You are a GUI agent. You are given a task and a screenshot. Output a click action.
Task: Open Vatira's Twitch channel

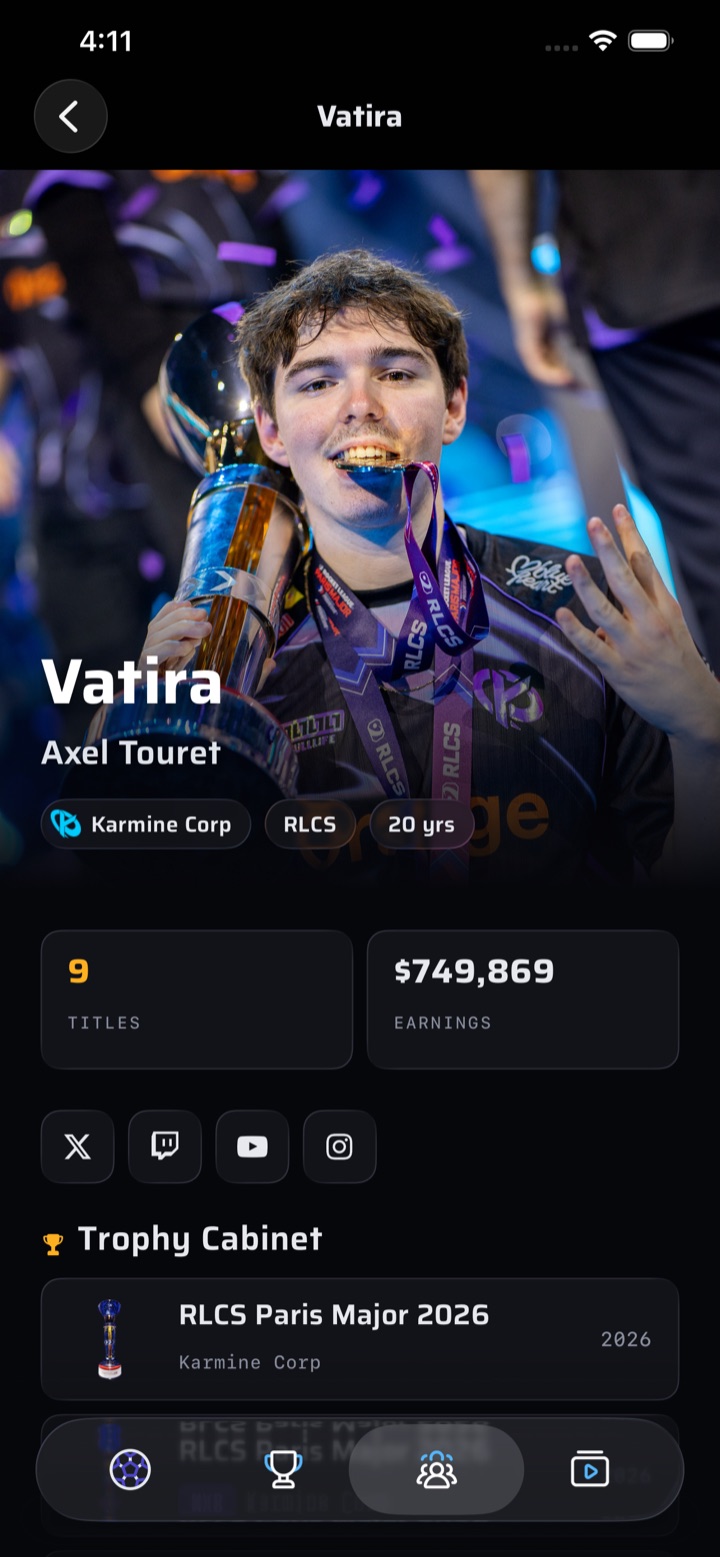pos(165,1147)
